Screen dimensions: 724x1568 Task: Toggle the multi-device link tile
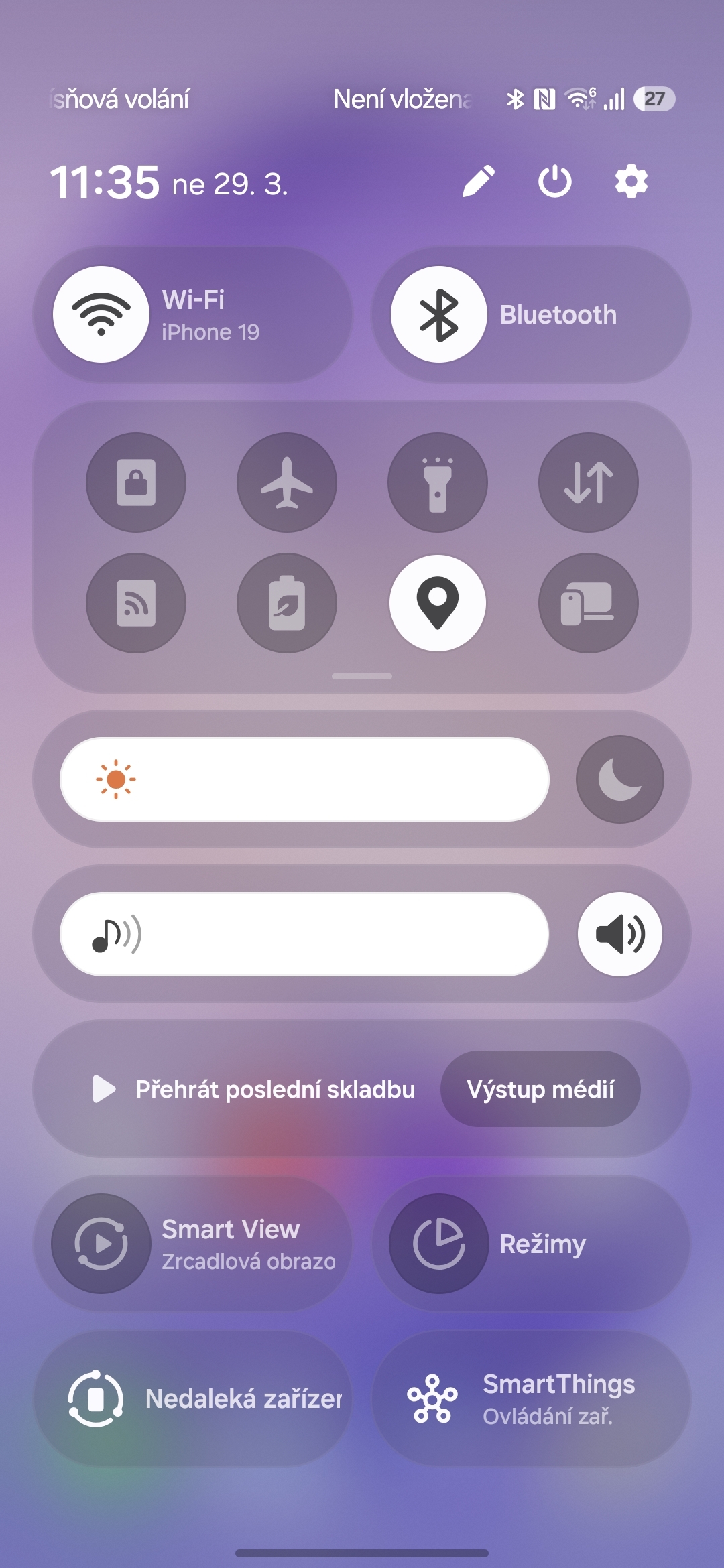pyautogui.click(x=589, y=603)
